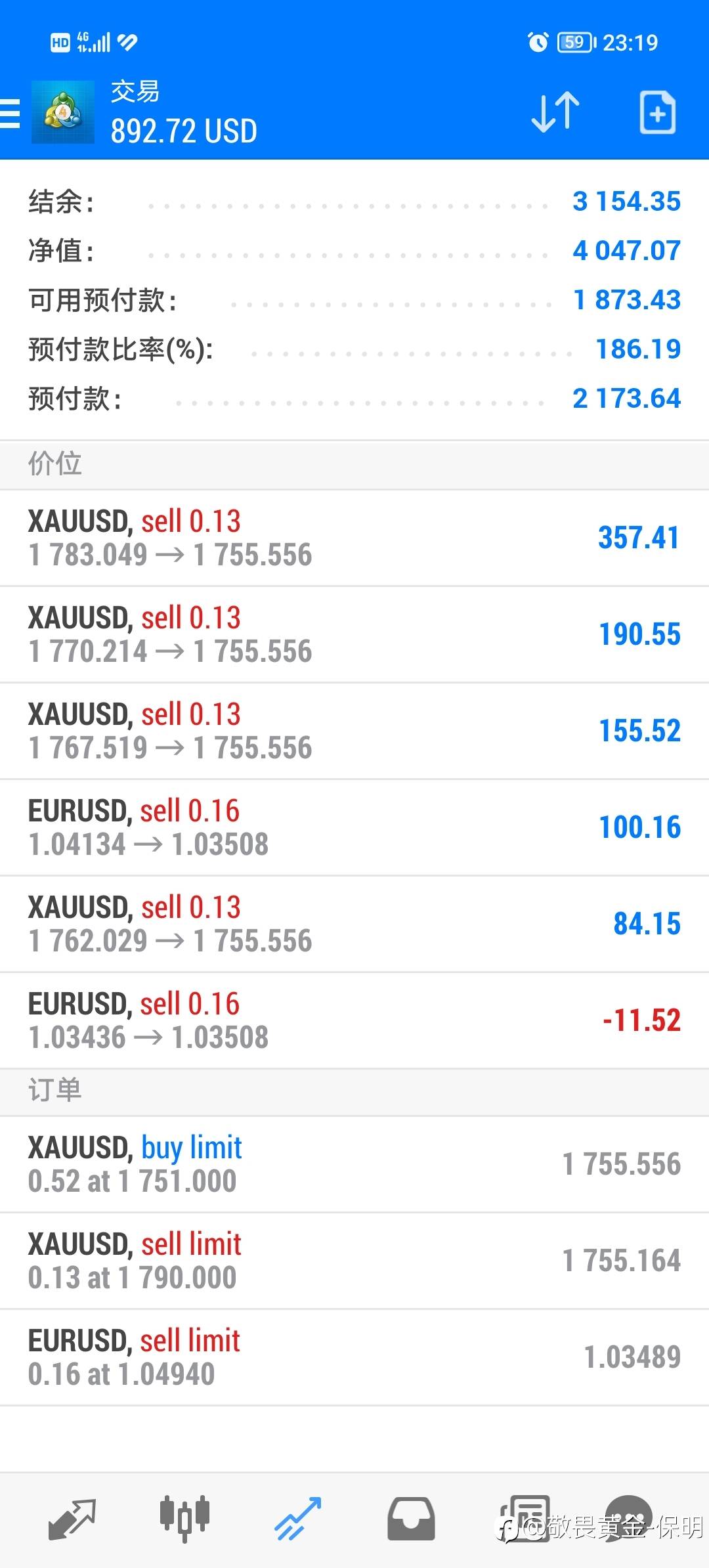Switch to the History inbox tab
This screenshot has height=1568, width=709.
click(411, 1519)
